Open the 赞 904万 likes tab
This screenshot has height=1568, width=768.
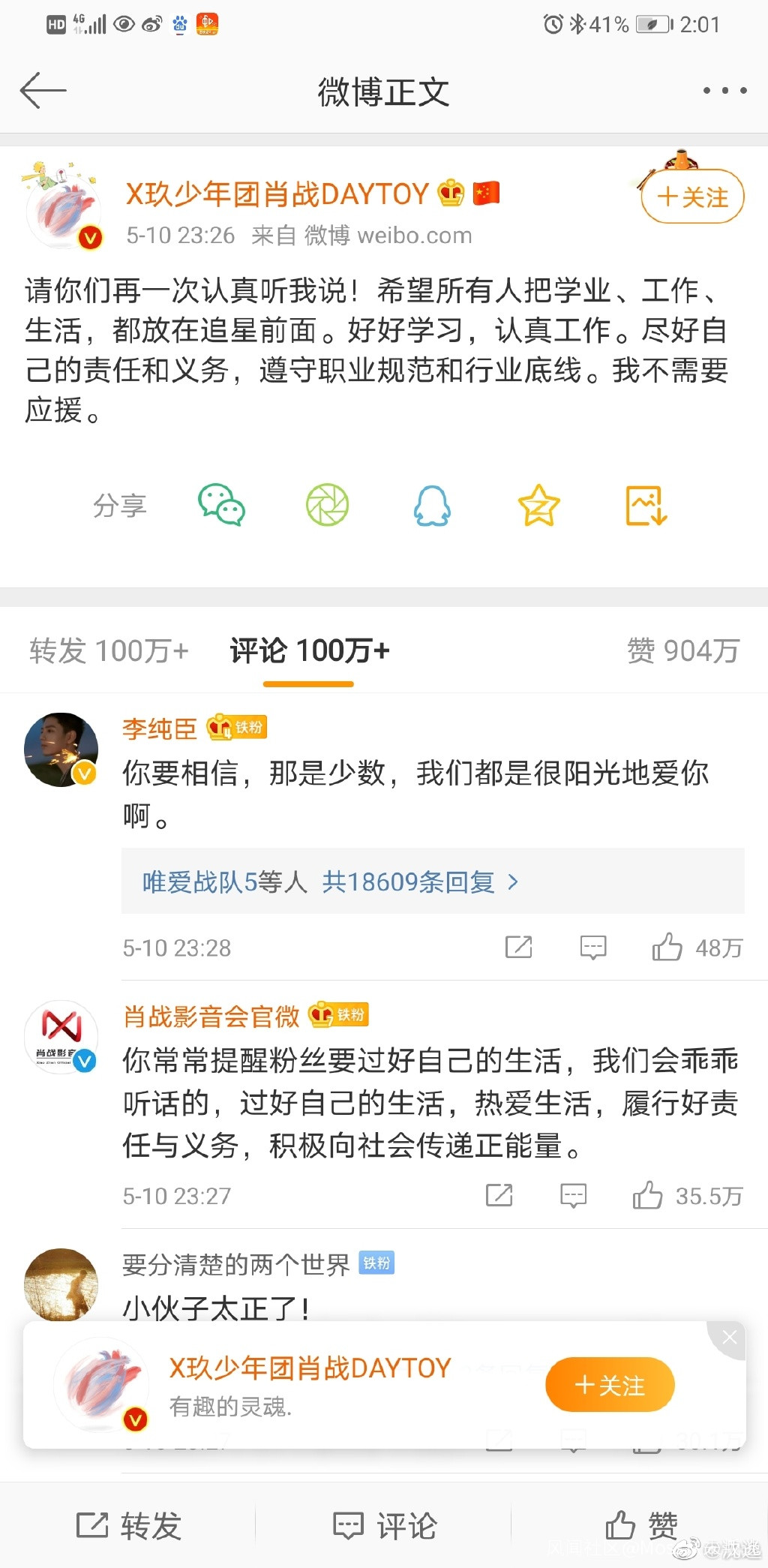click(x=682, y=650)
